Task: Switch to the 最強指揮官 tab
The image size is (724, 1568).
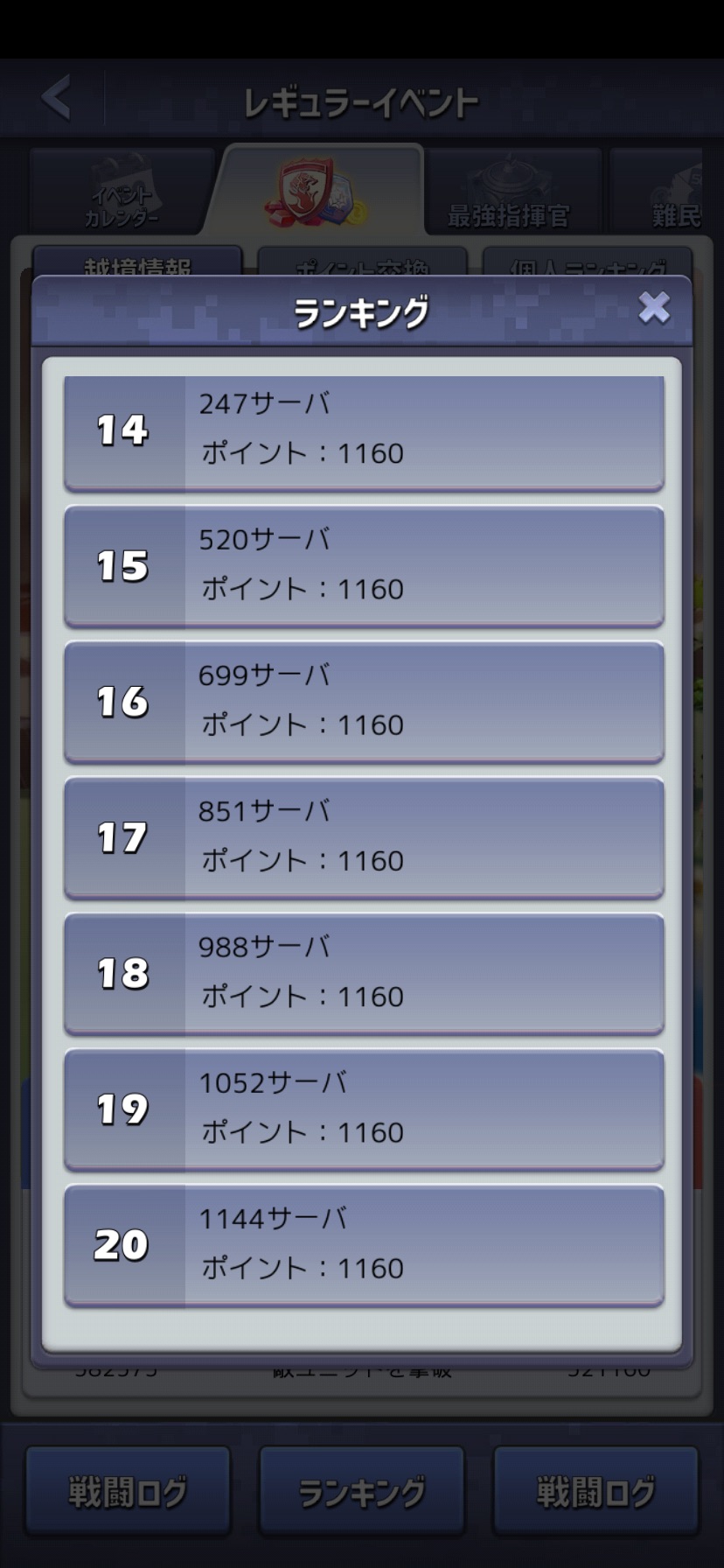Action: click(x=512, y=192)
